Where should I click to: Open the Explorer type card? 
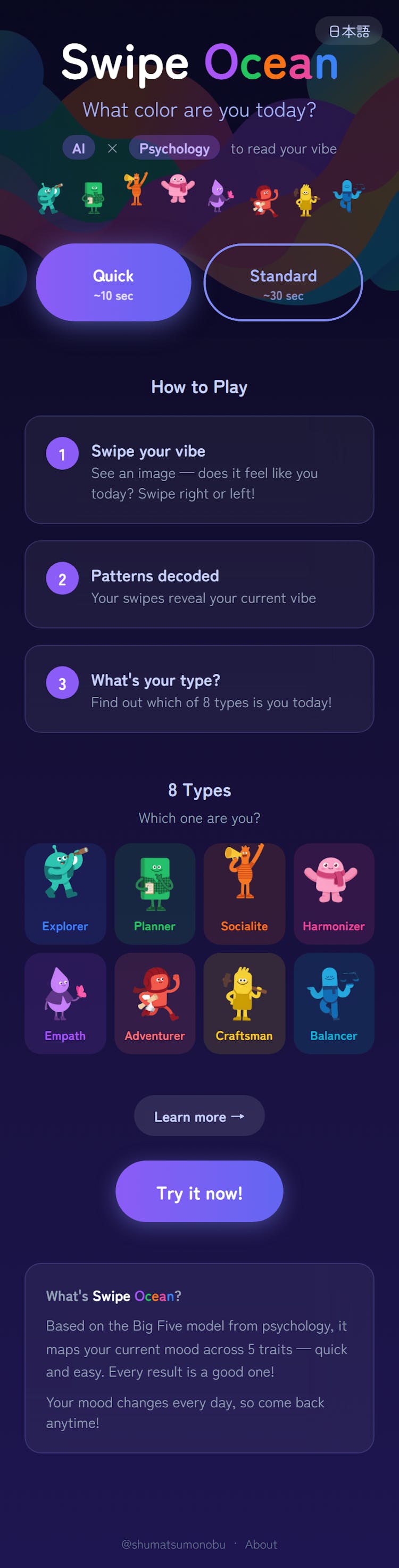pos(65,893)
